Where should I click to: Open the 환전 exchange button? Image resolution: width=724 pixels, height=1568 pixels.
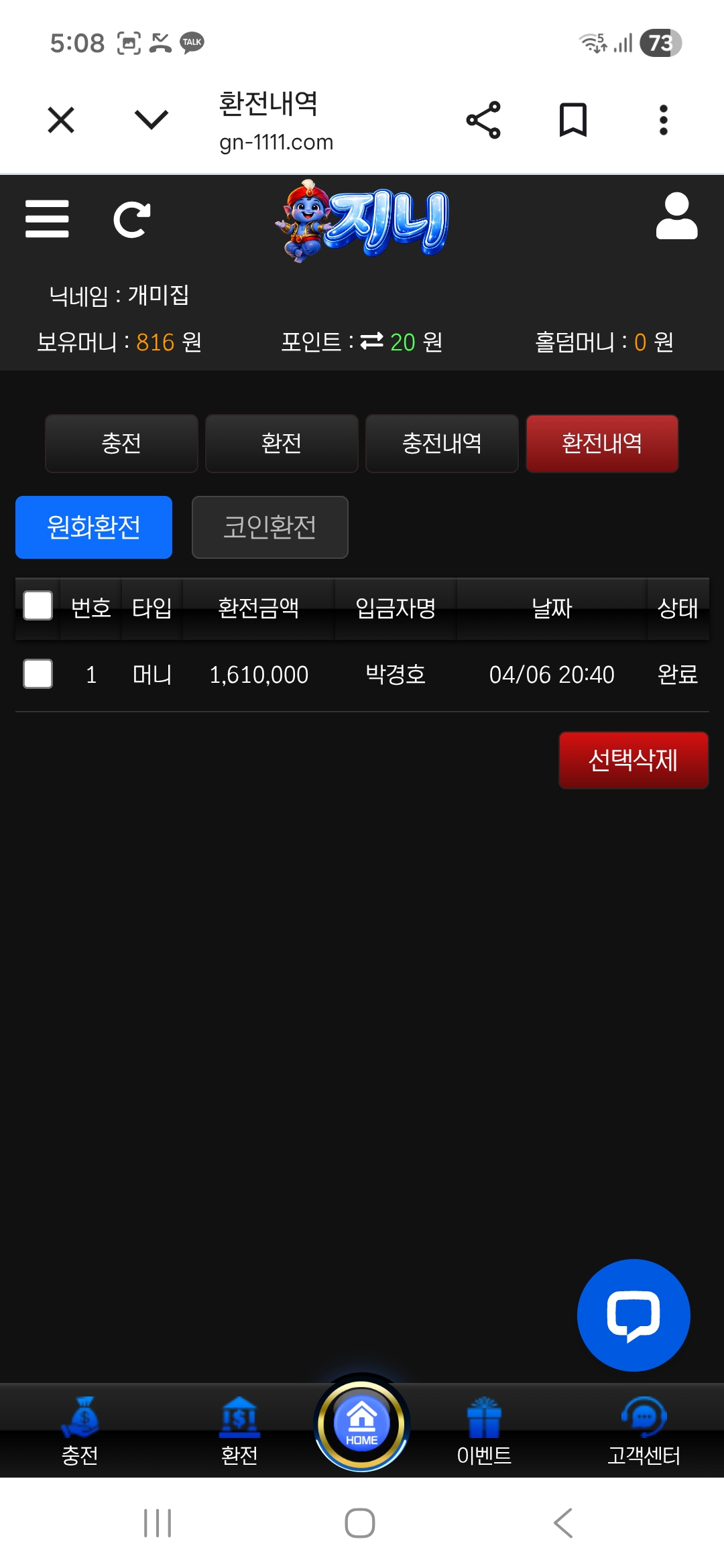tap(282, 444)
